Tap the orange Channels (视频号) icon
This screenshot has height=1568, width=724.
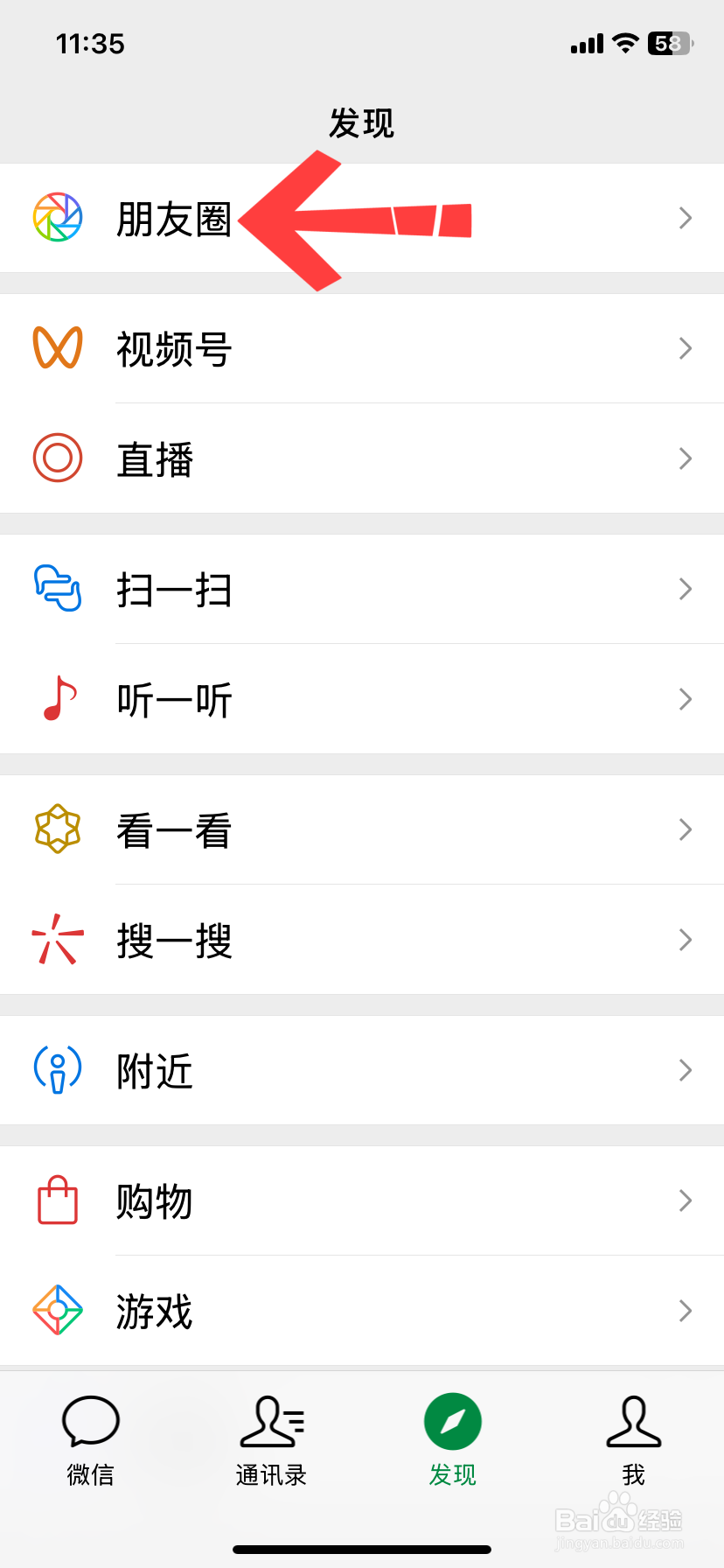point(57,348)
